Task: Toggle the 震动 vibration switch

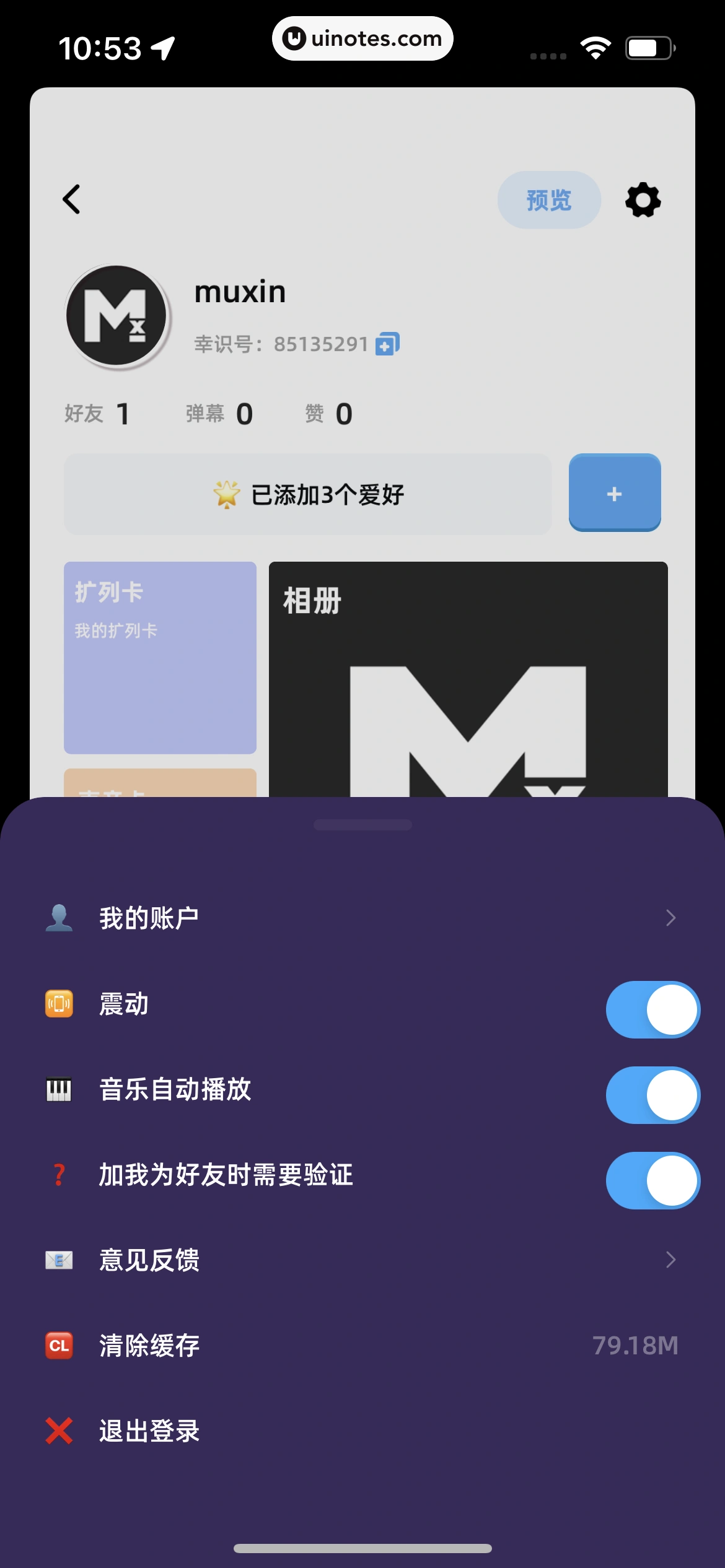Action: pos(652,1009)
